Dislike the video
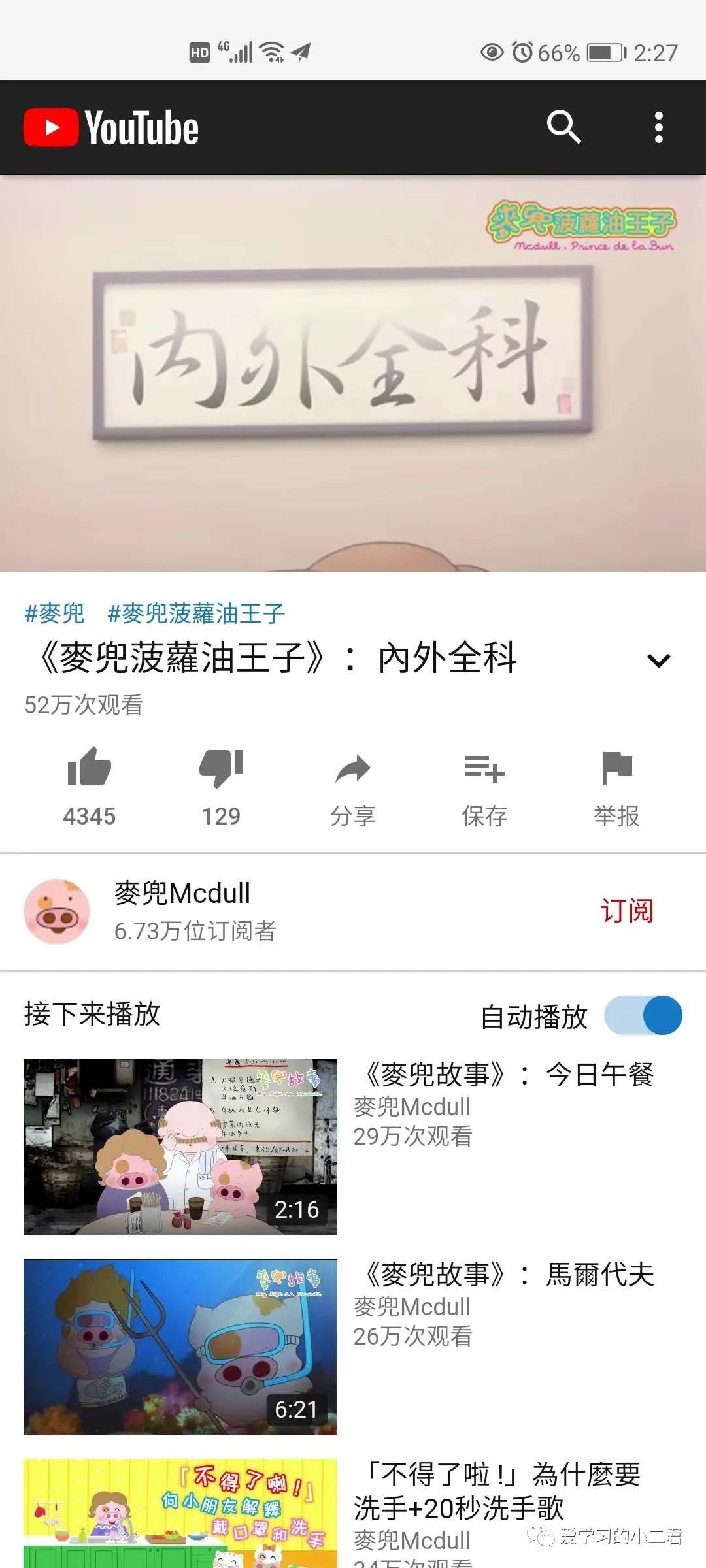The height and width of the screenshot is (1568, 706). coord(221,787)
